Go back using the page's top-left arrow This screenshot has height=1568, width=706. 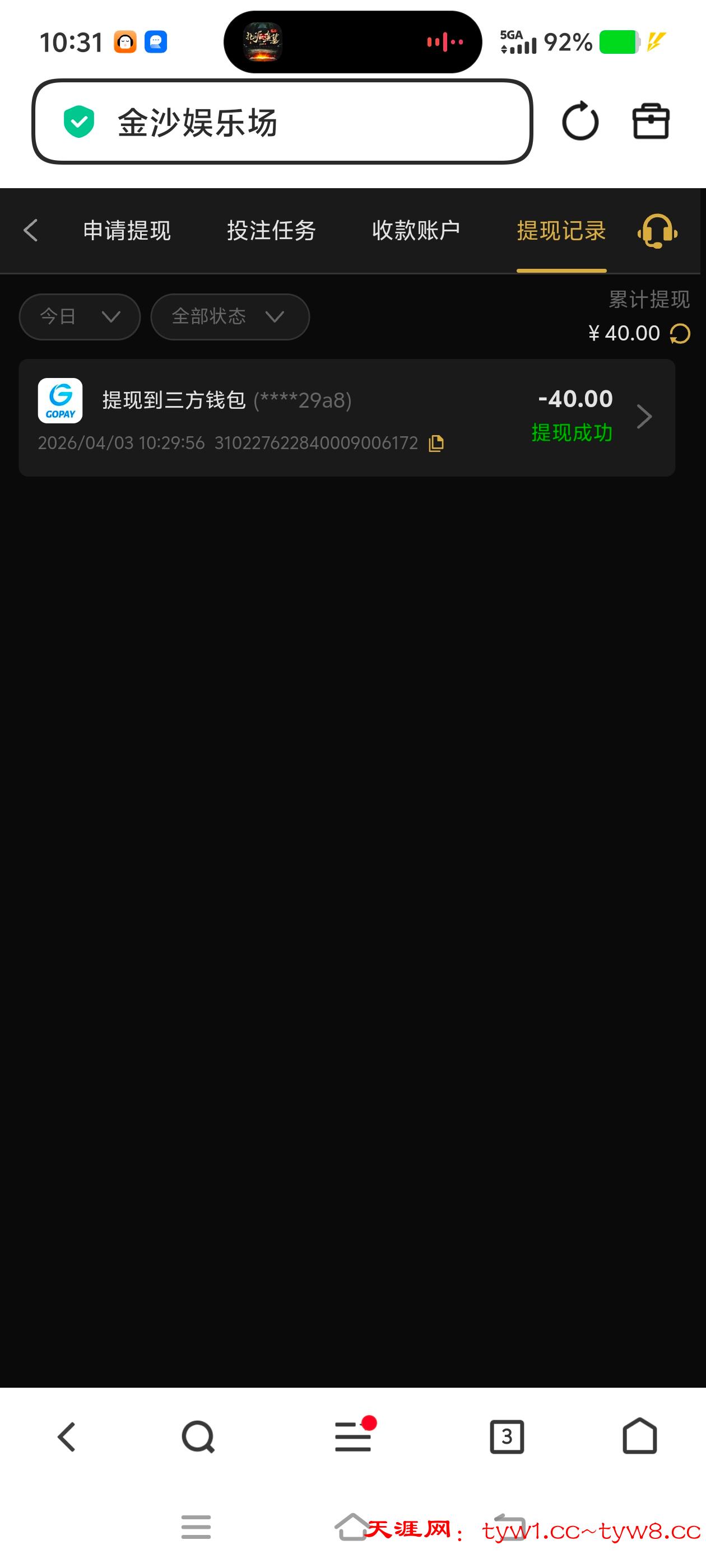point(30,231)
